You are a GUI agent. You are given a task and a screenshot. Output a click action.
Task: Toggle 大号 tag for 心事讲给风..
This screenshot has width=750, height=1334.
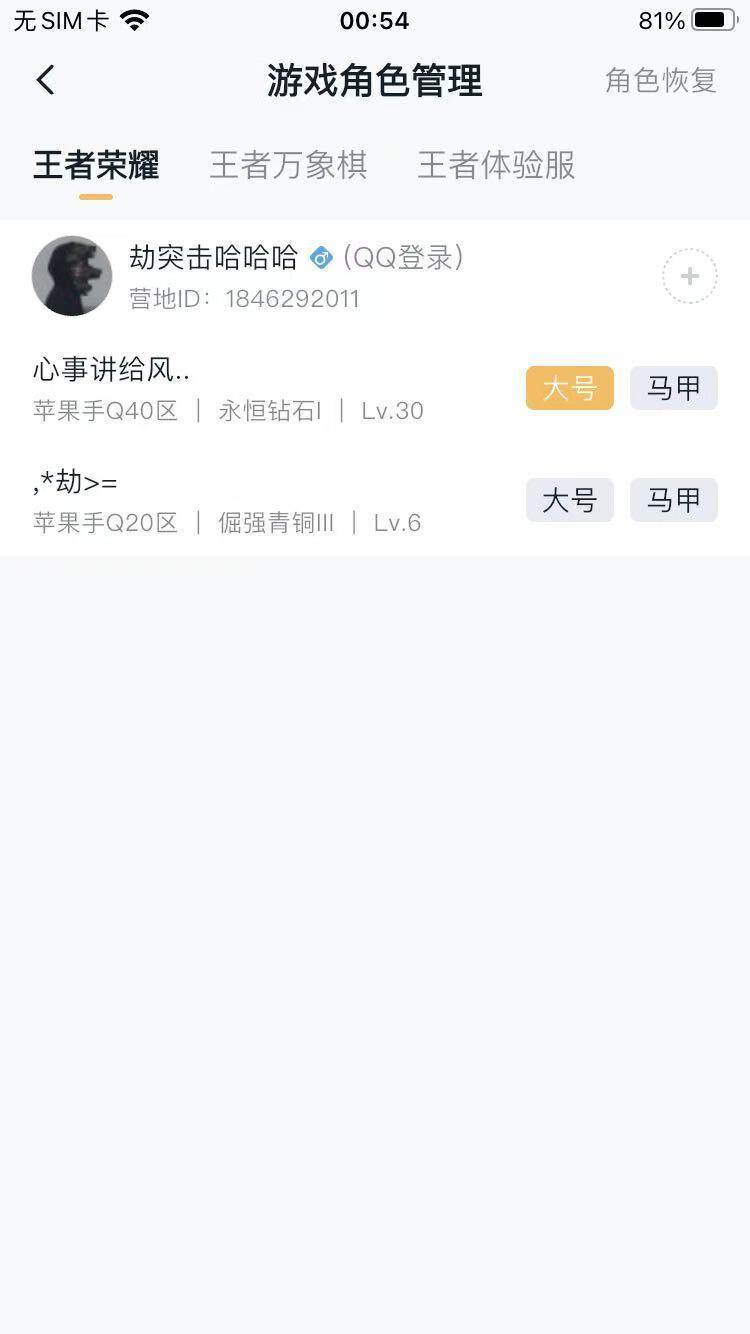click(569, 388)
